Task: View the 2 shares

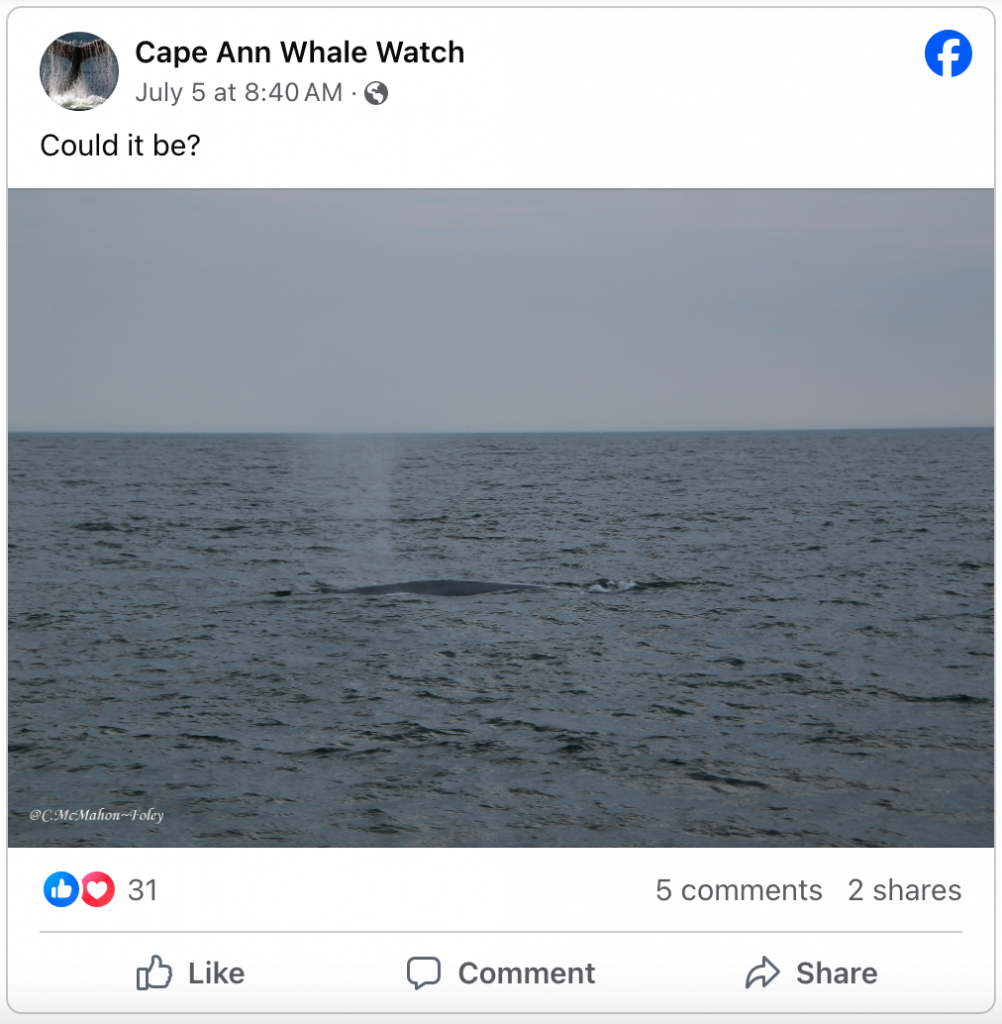Action: coord(904,890)
